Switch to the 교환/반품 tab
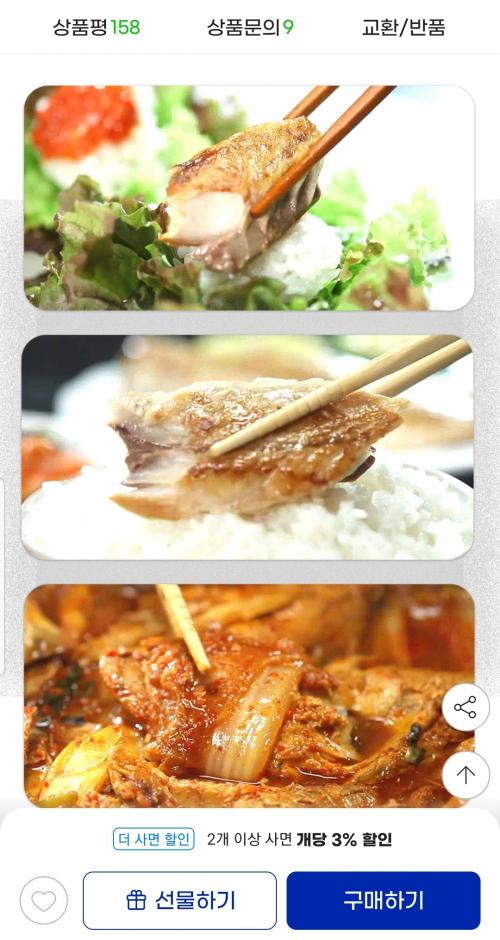 [x=403, y=27]
